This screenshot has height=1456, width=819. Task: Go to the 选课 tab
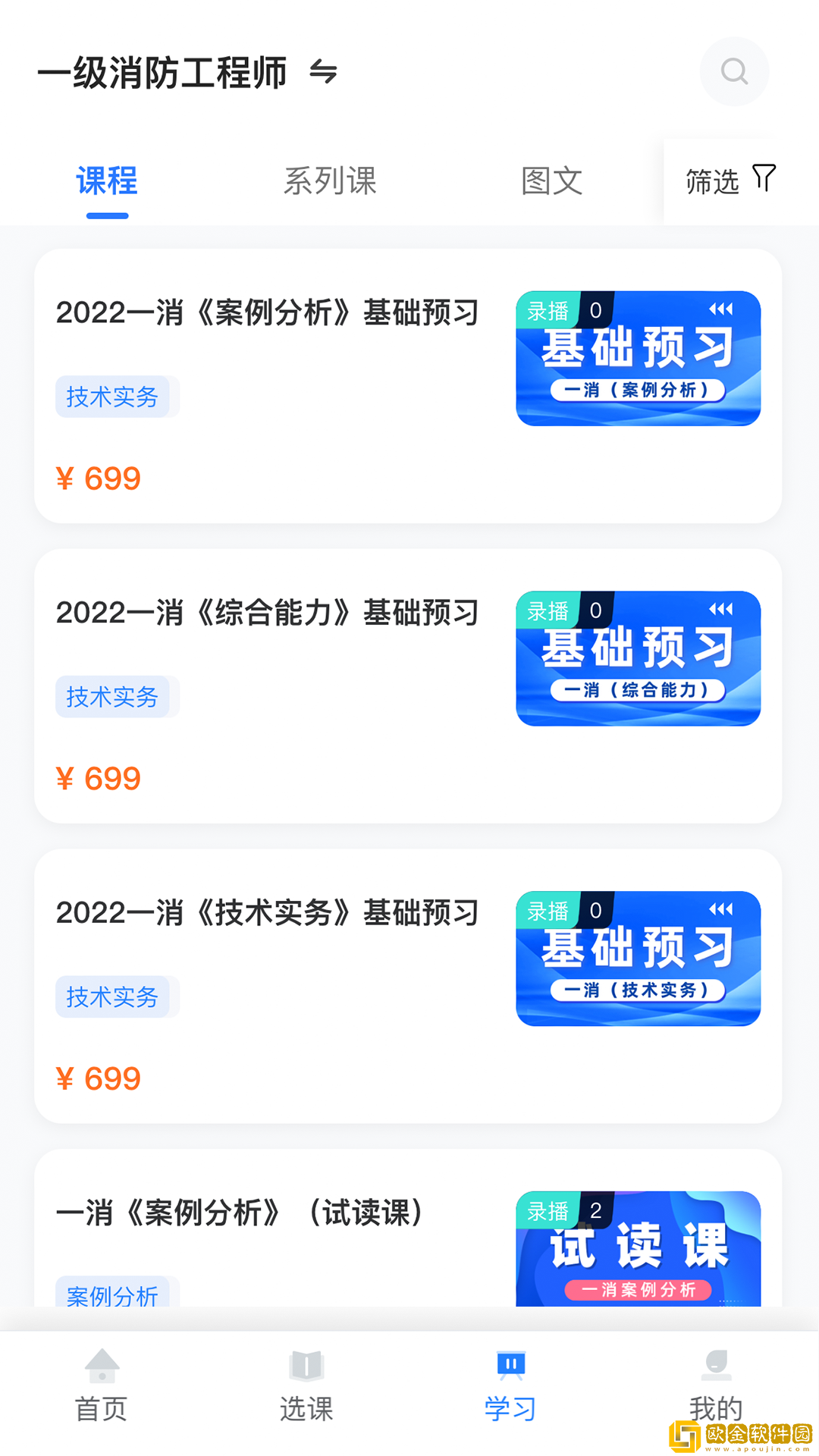point(306,1386)
